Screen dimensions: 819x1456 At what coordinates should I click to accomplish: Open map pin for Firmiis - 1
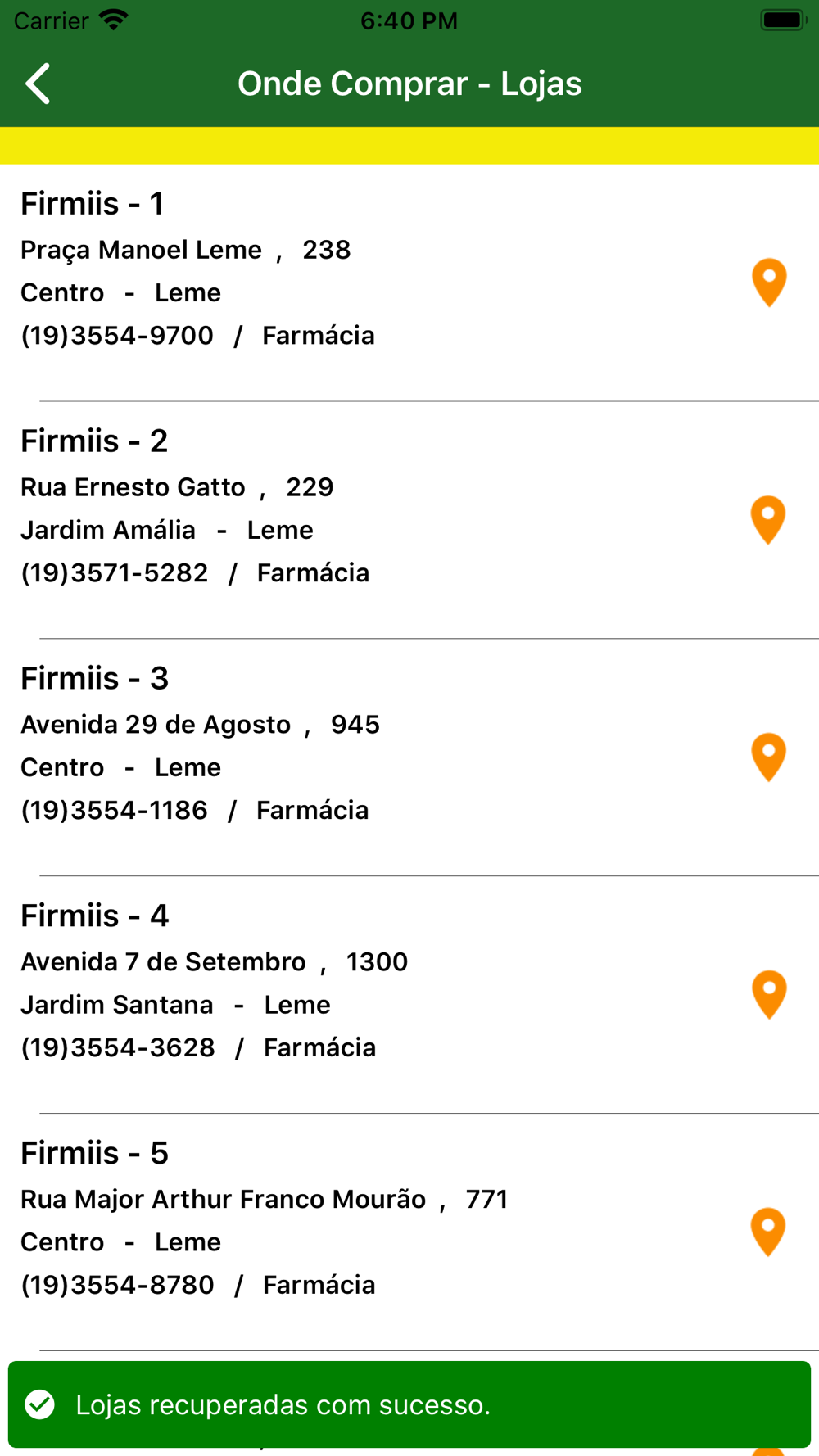coord(769,283)
